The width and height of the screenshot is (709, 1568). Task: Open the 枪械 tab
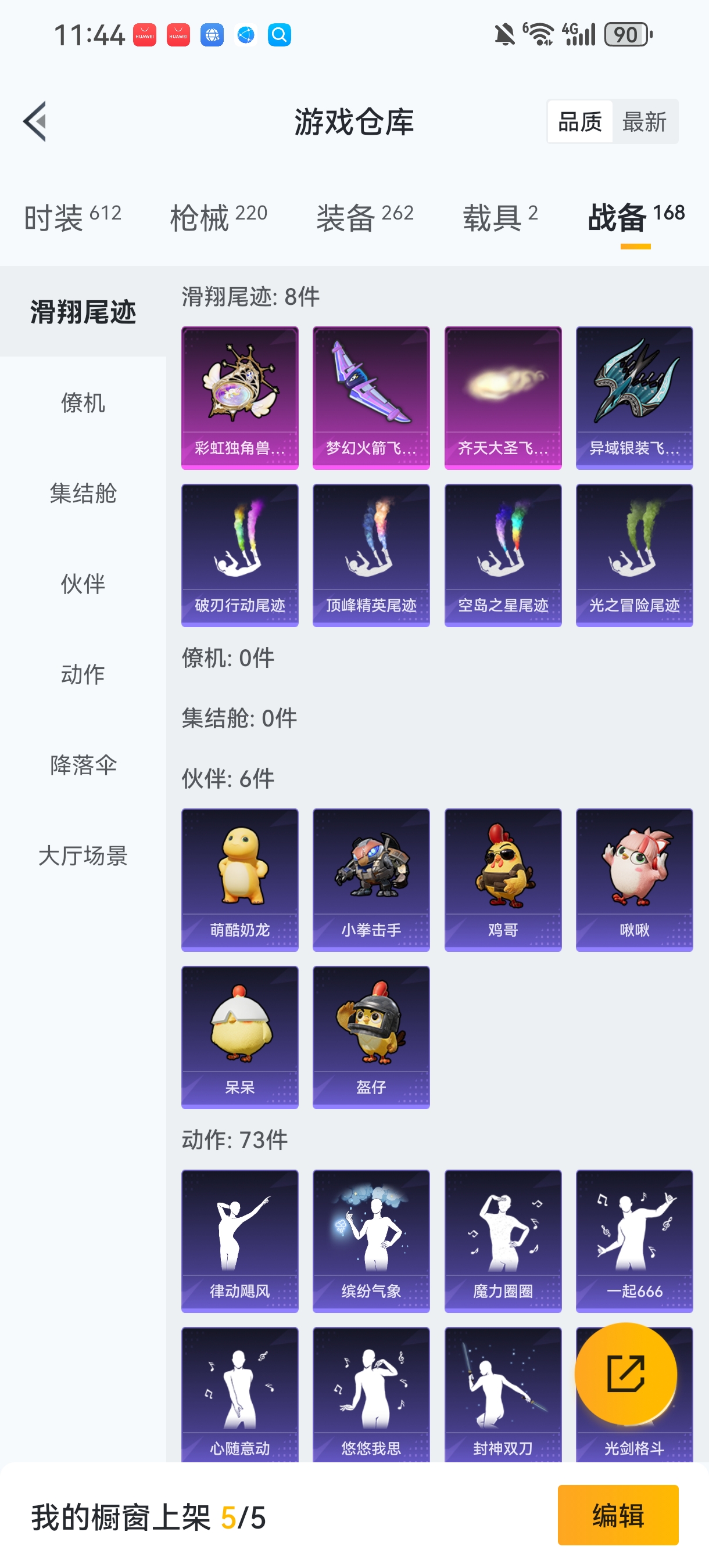tap(219, 217)
